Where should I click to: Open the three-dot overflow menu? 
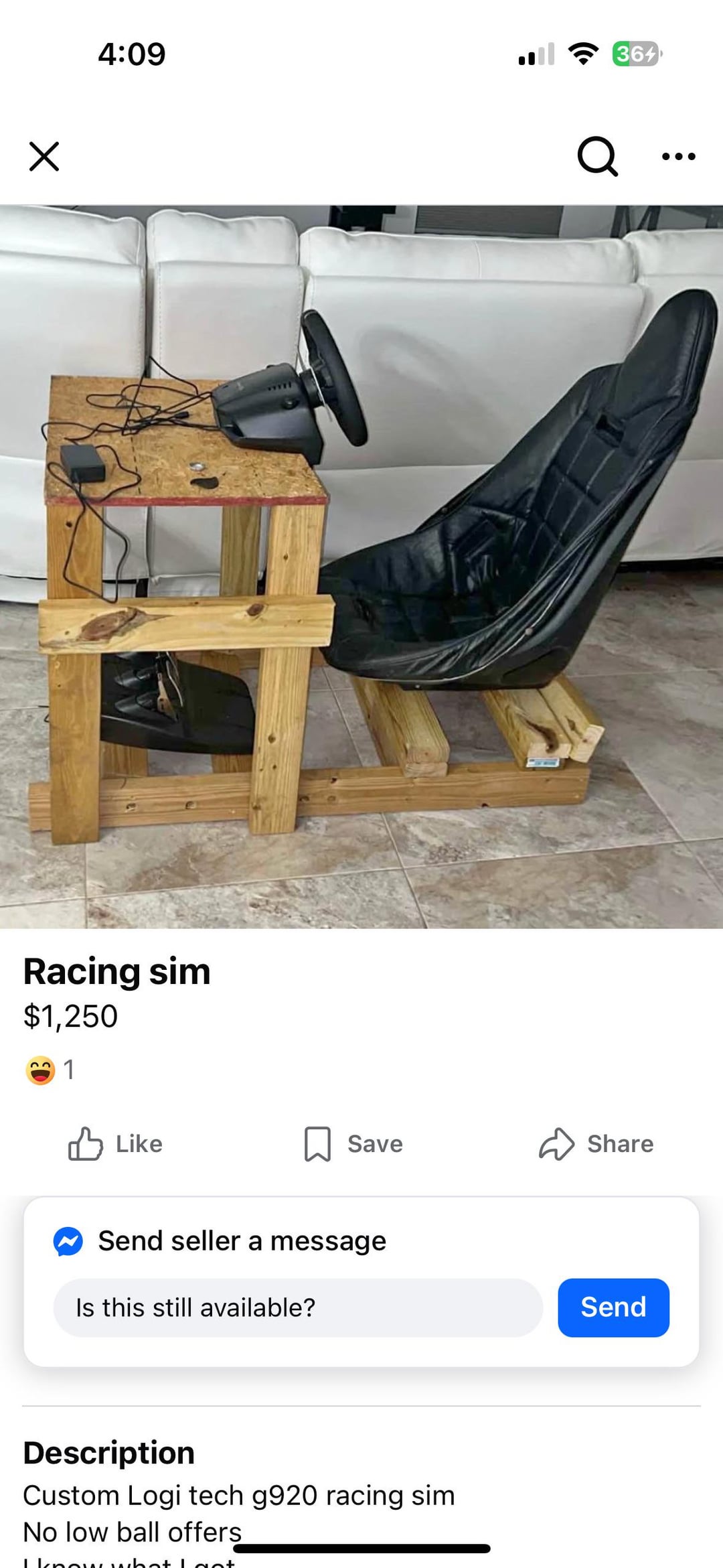coord(678,157)
